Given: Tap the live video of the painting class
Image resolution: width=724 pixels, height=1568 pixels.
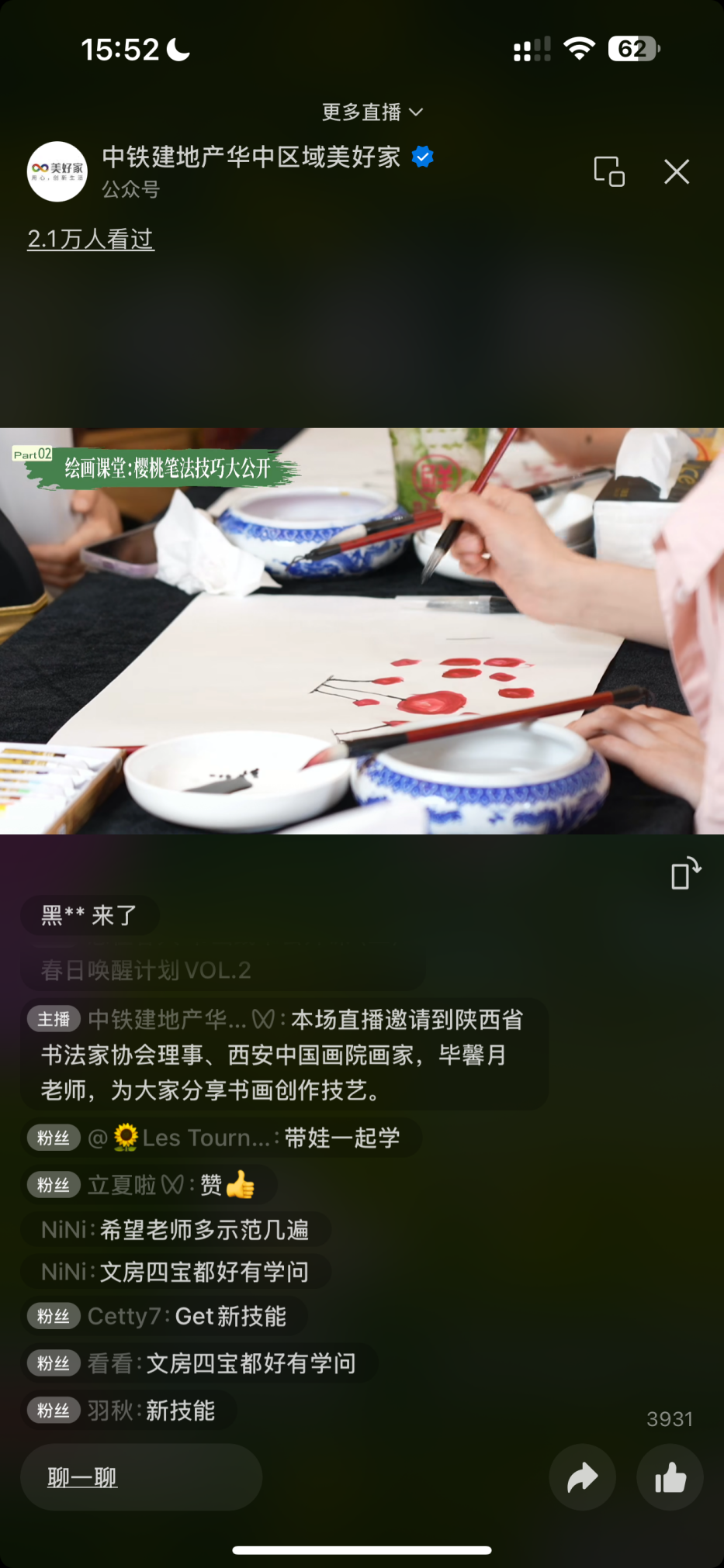Looking at the screenshot, I should [362, 630].
